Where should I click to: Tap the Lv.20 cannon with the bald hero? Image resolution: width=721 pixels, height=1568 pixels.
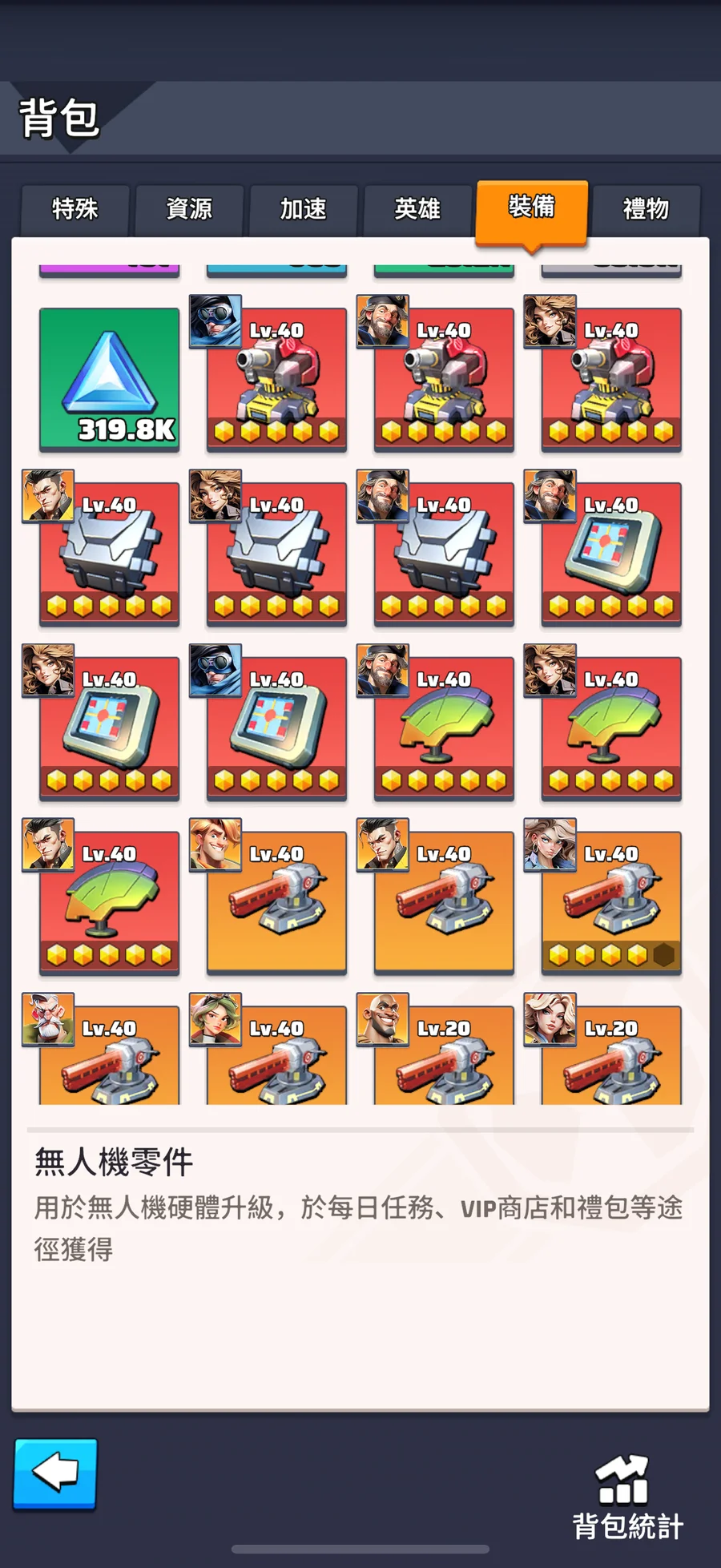pos(444,1055)
